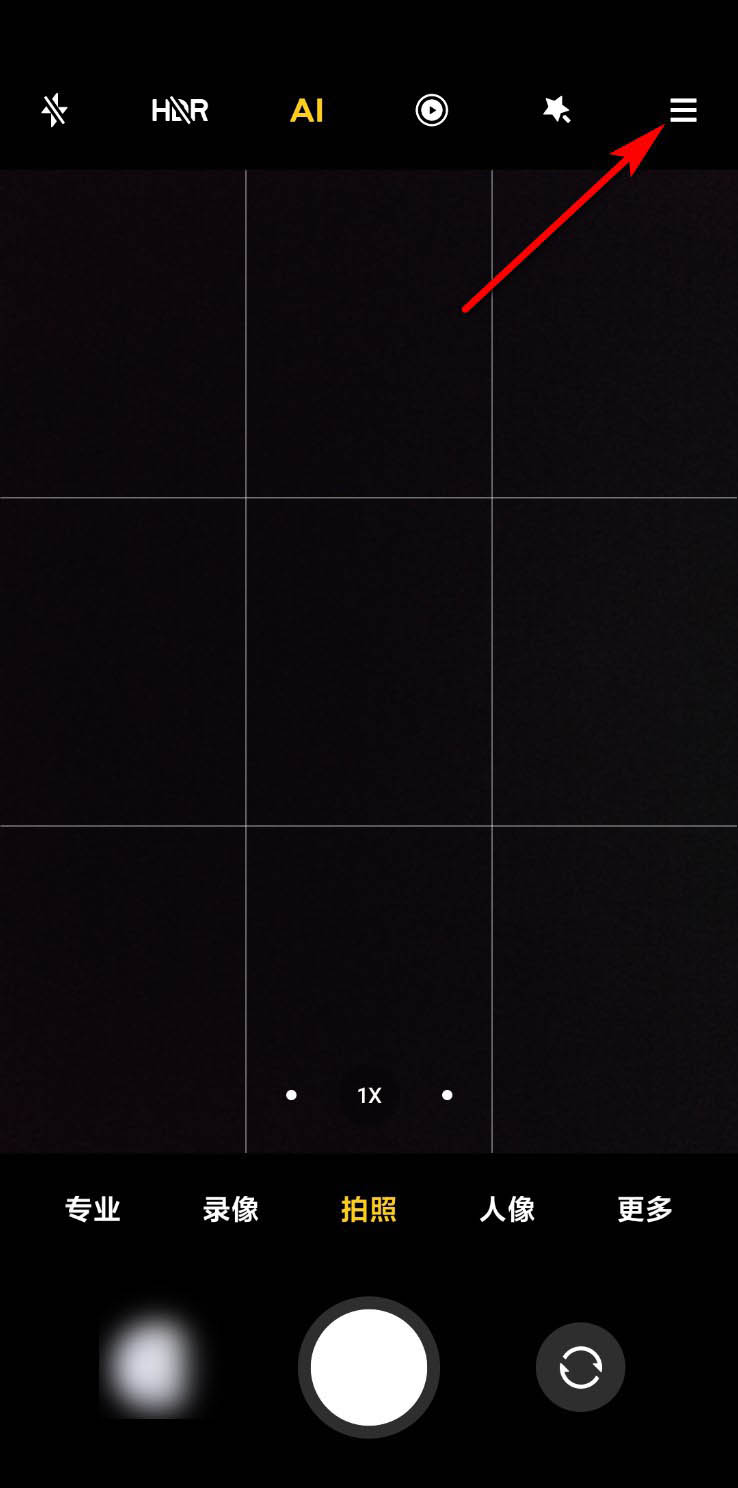Image resolution: width=738 pixels, height=1488 pixels.
Task: Open 更多 modes
Action: tap(645, 1209)
